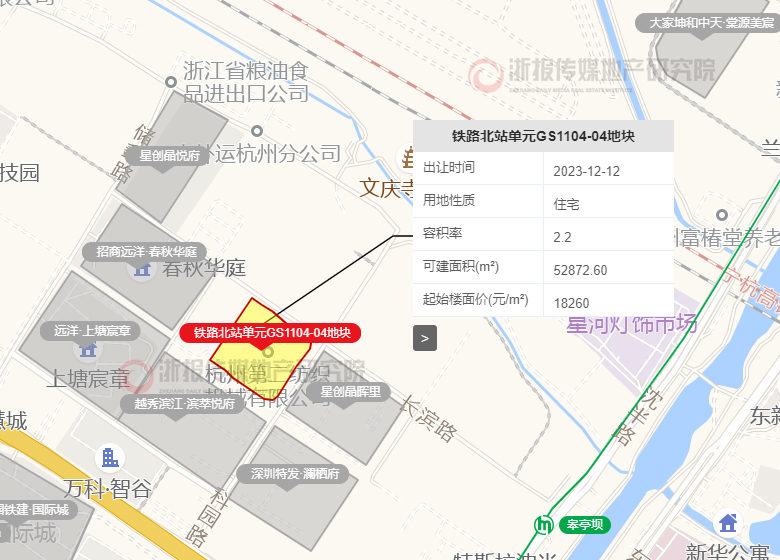Image resolution: width=780 pixels, height=560 pixels.
Task: Expand the parcel details with the > button
Action: (425, 339)
